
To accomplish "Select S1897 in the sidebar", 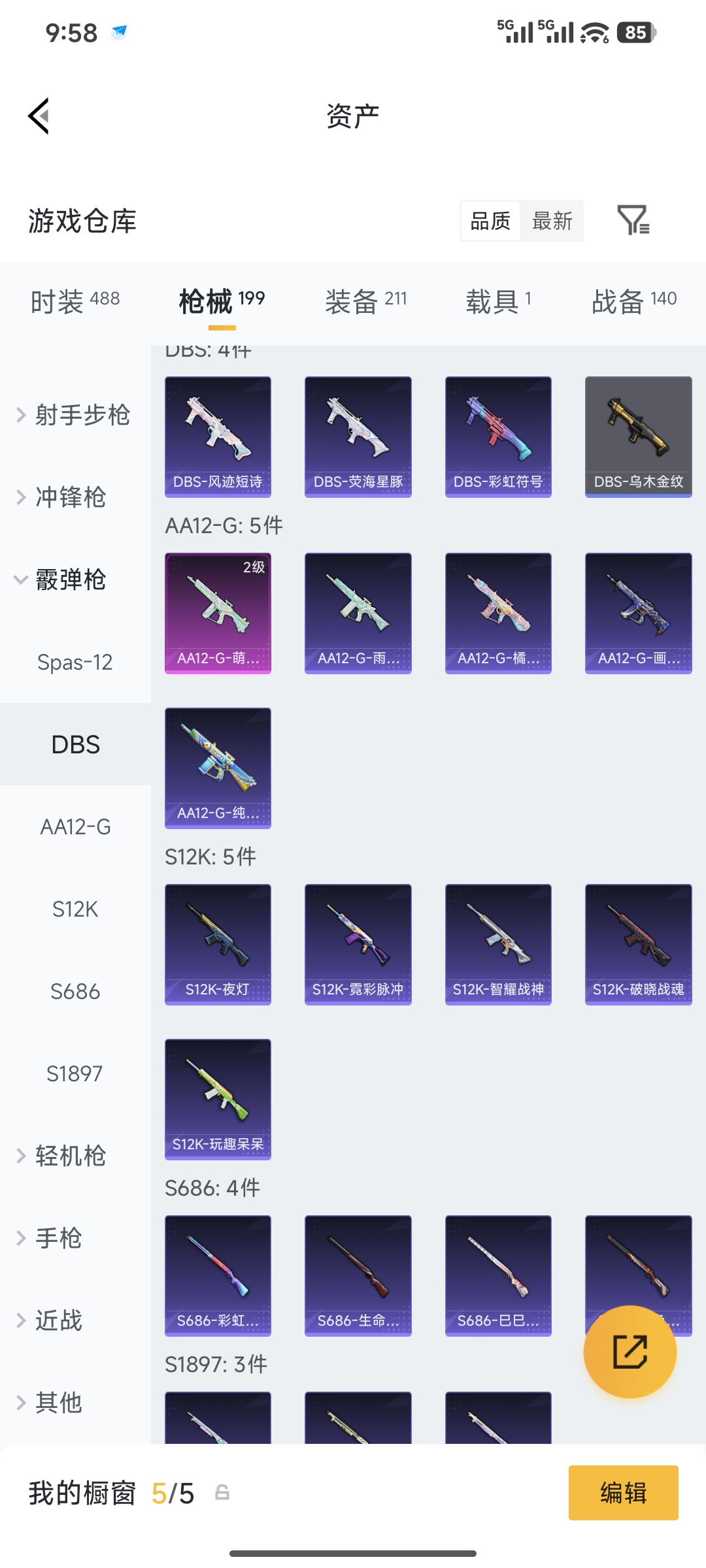I will 75,1073.
